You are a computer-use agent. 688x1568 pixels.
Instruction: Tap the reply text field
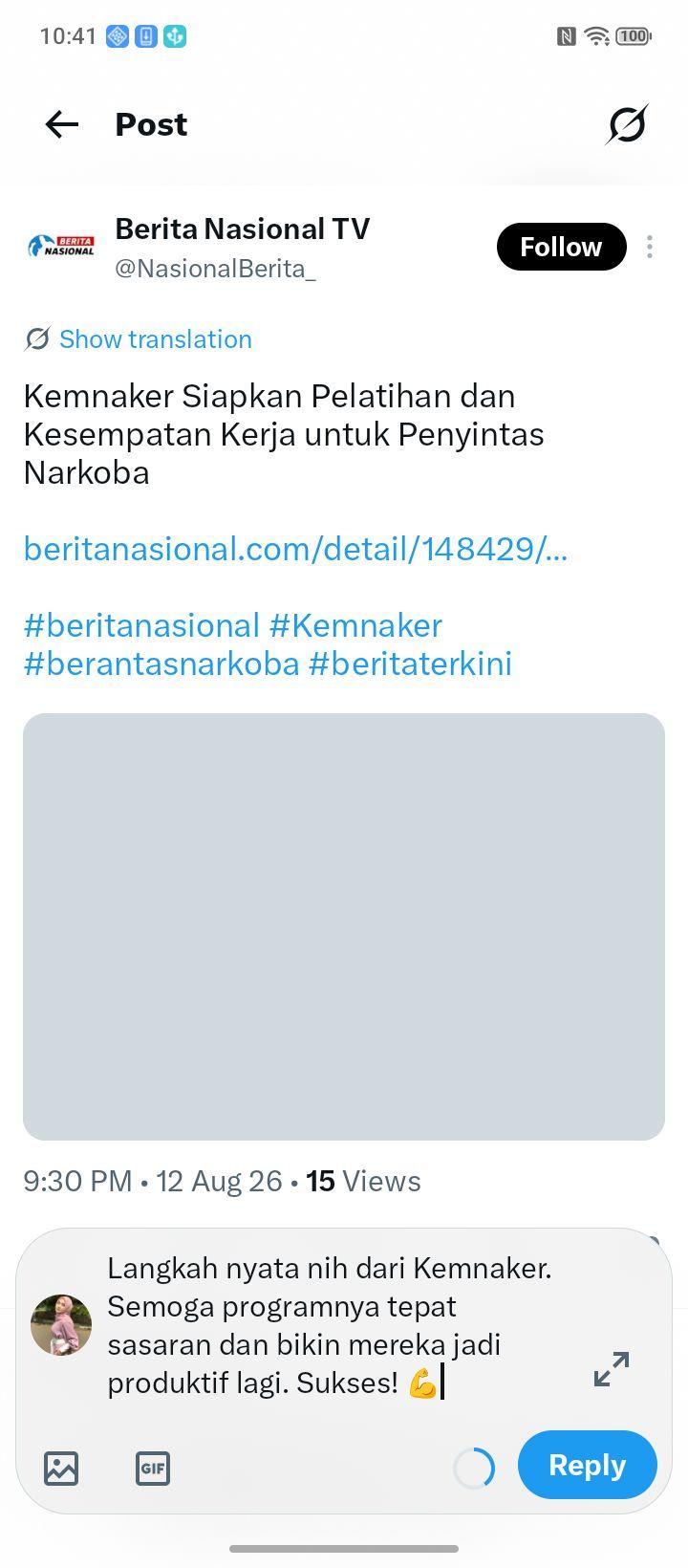click(330, 1325)
